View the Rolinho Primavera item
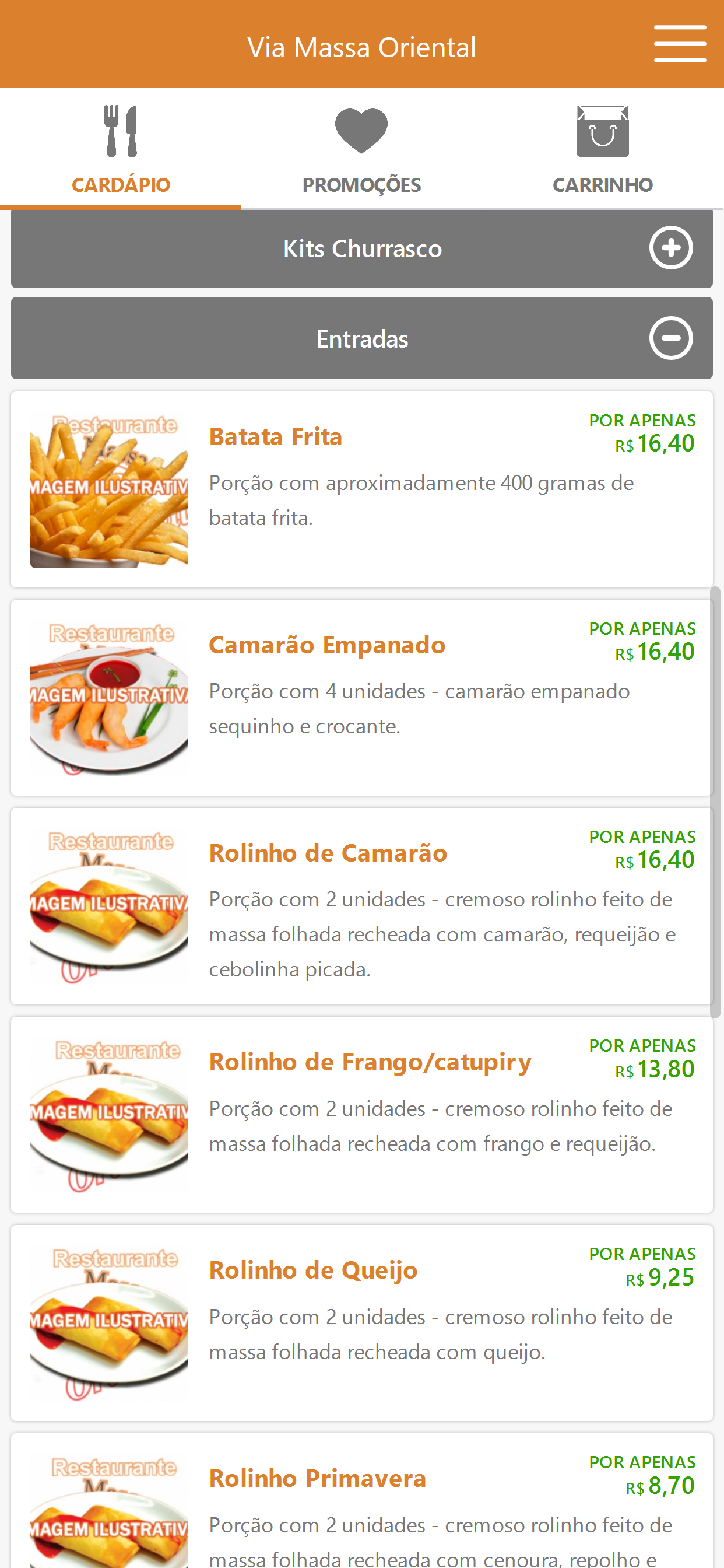 pos(362,1500)
